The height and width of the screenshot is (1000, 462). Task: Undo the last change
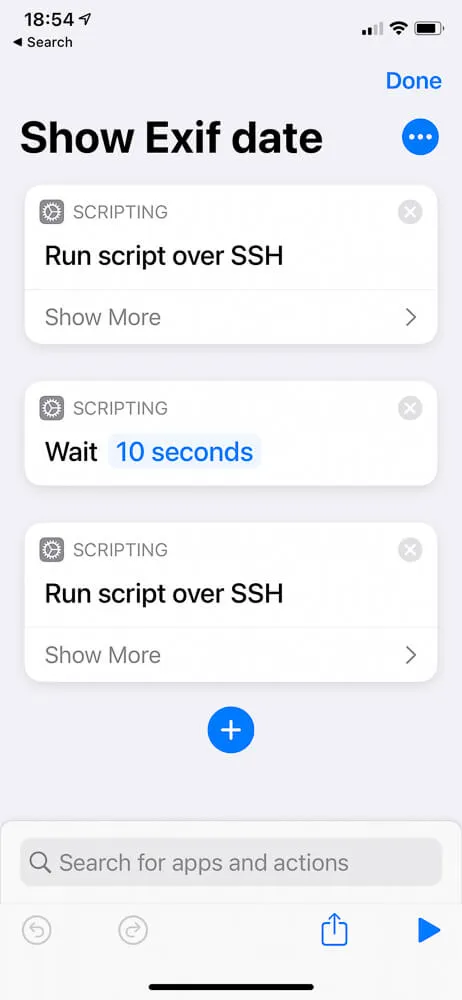[36, 930]
